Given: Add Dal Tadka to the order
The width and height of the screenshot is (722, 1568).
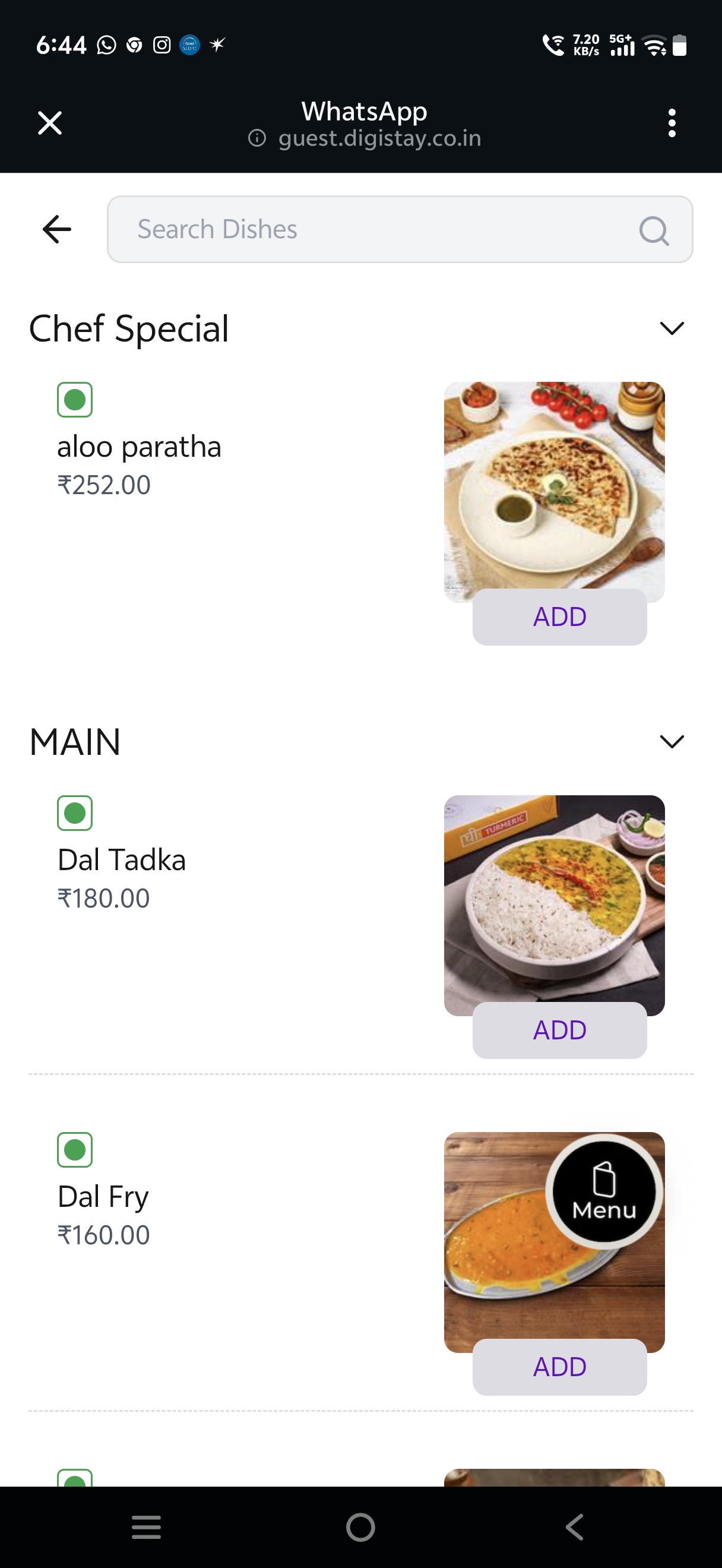Looking at the screenshot, I should (x=558, y=1029).
